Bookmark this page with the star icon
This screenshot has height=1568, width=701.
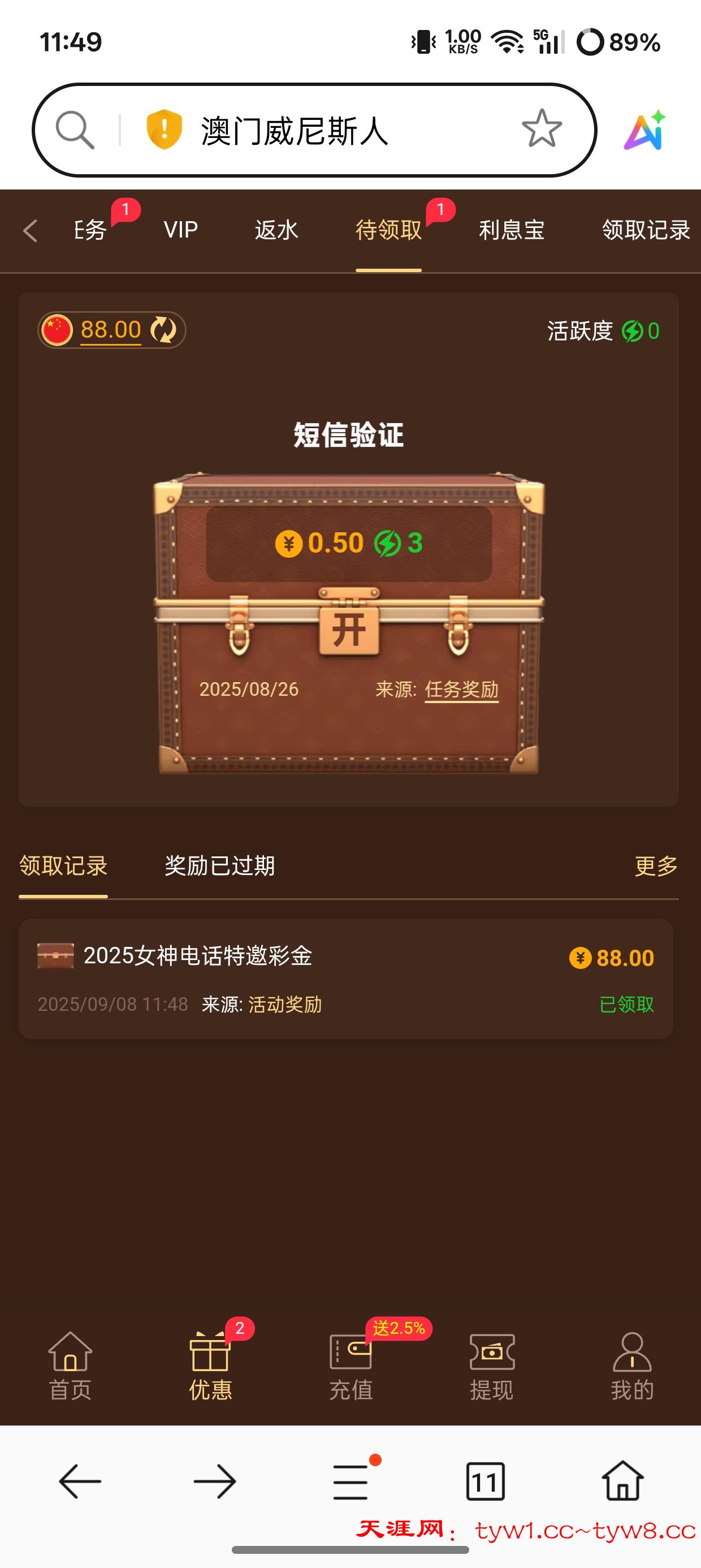point(541,129)
